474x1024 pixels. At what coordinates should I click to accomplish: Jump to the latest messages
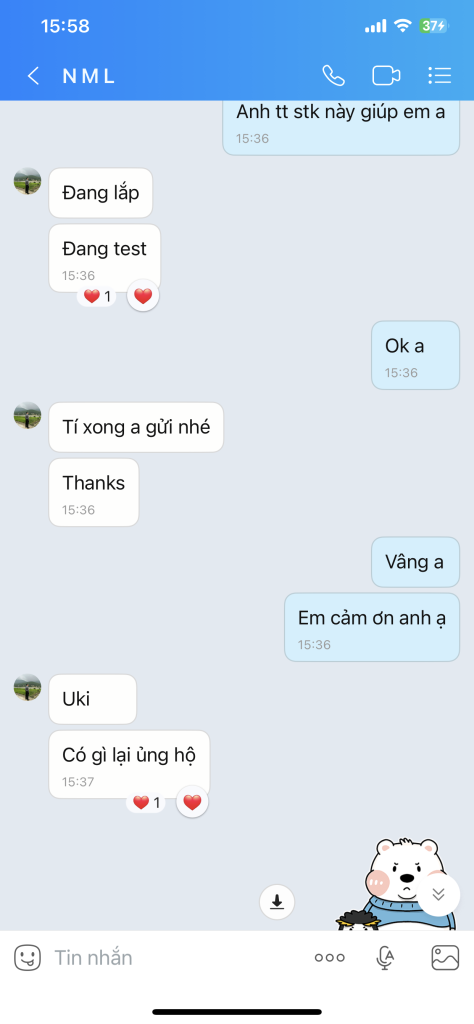439,894
